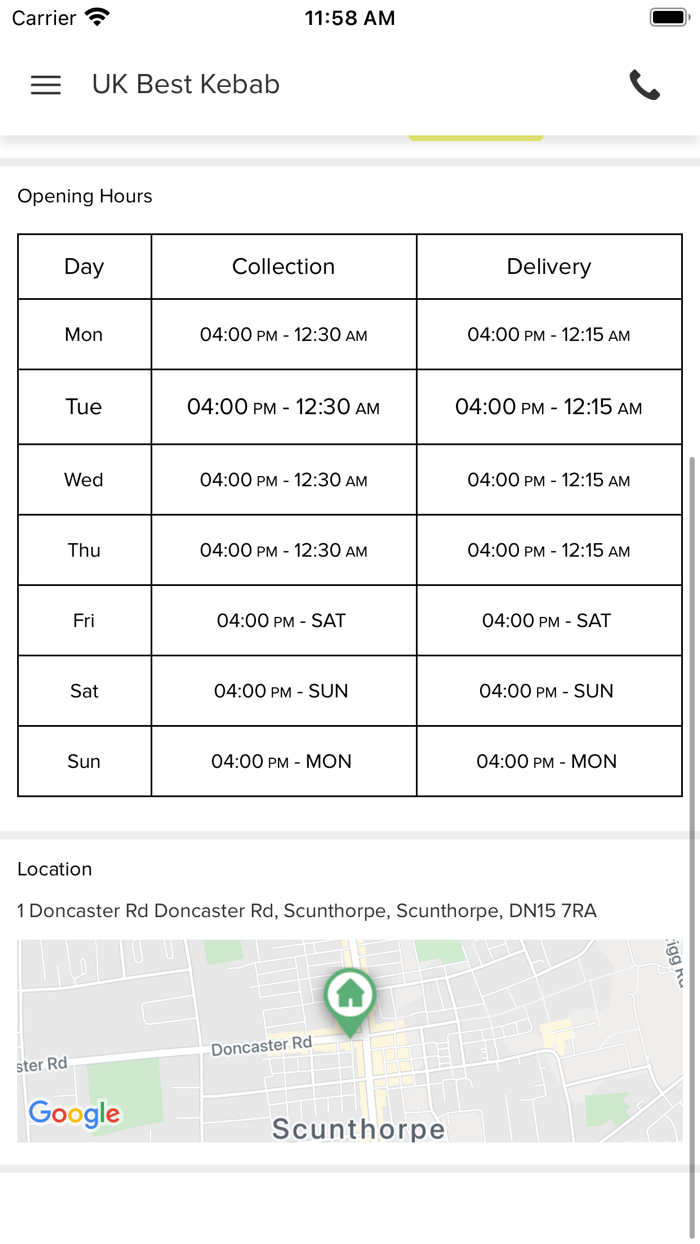Open the hamburger drawer menu
The image size is (700, 1244).
click(46, 85)
